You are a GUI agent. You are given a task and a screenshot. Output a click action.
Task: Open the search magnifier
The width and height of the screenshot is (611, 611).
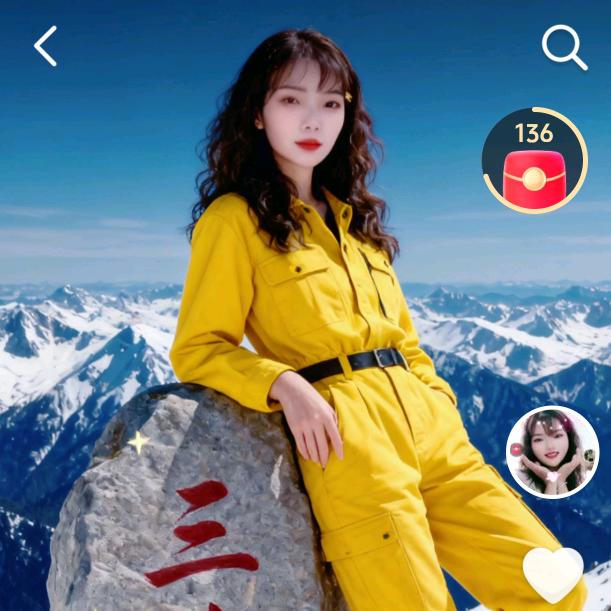point(563,47)
